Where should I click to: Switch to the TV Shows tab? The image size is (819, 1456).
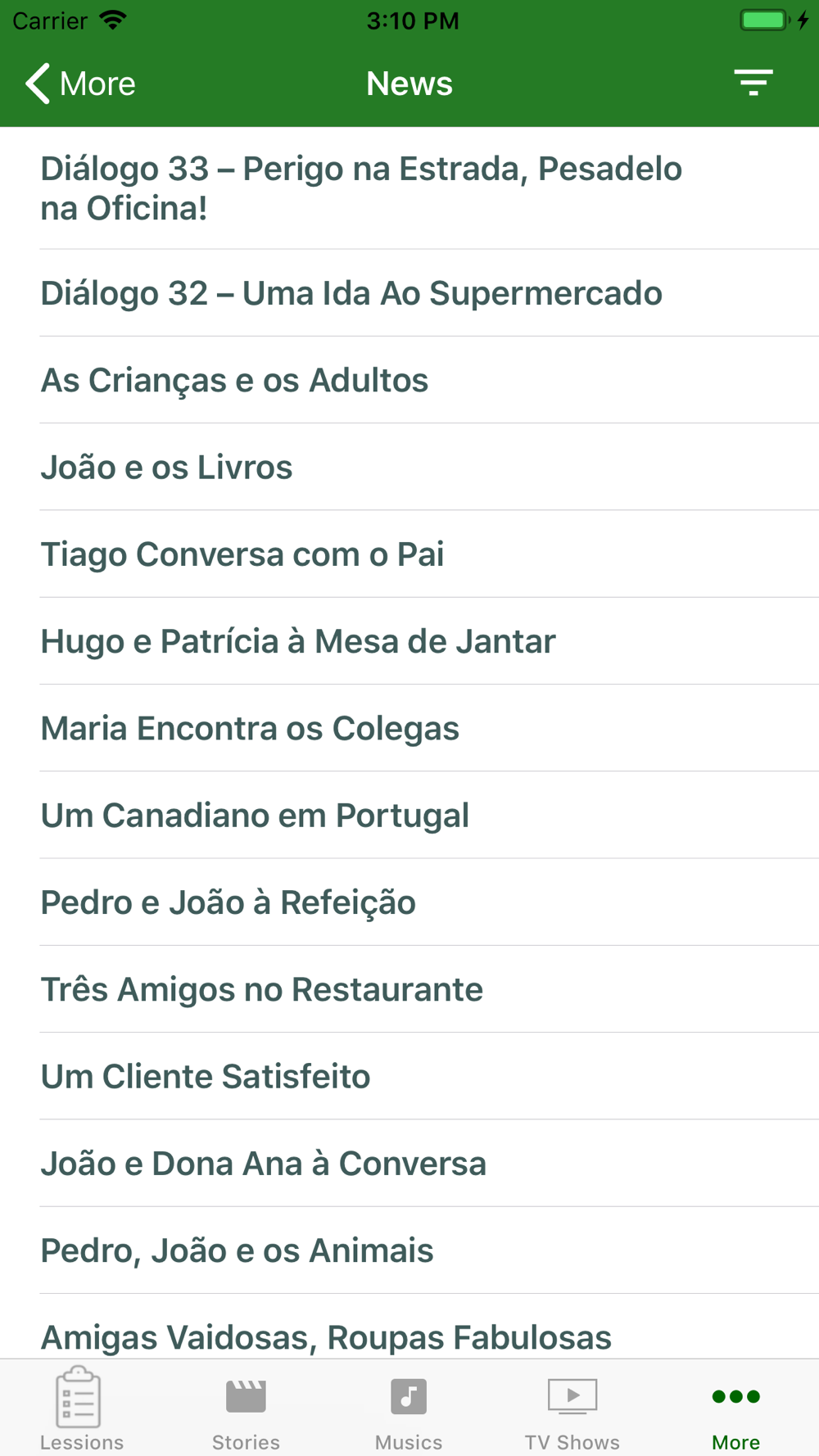click(572, 1409)
